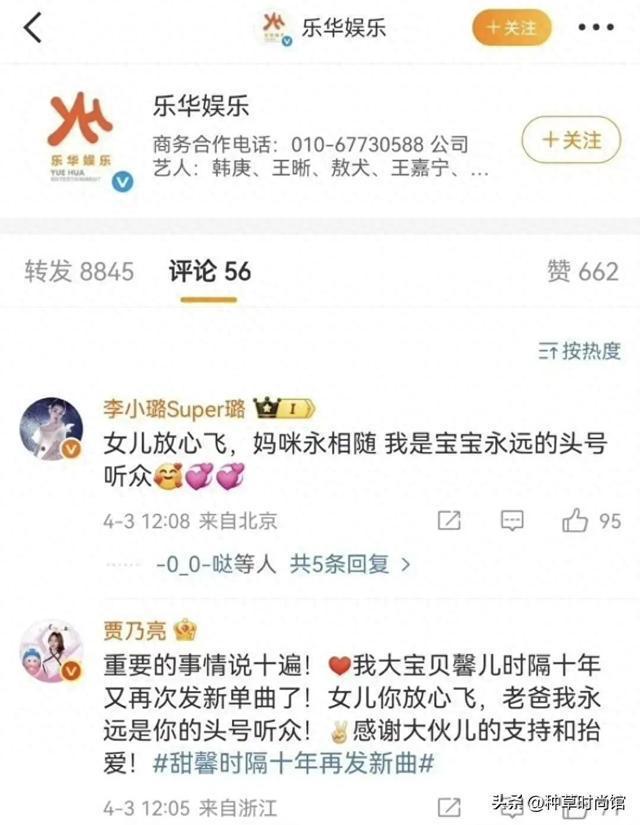
Task: Open 李小璐Super璐 username link
Action: 174,409
